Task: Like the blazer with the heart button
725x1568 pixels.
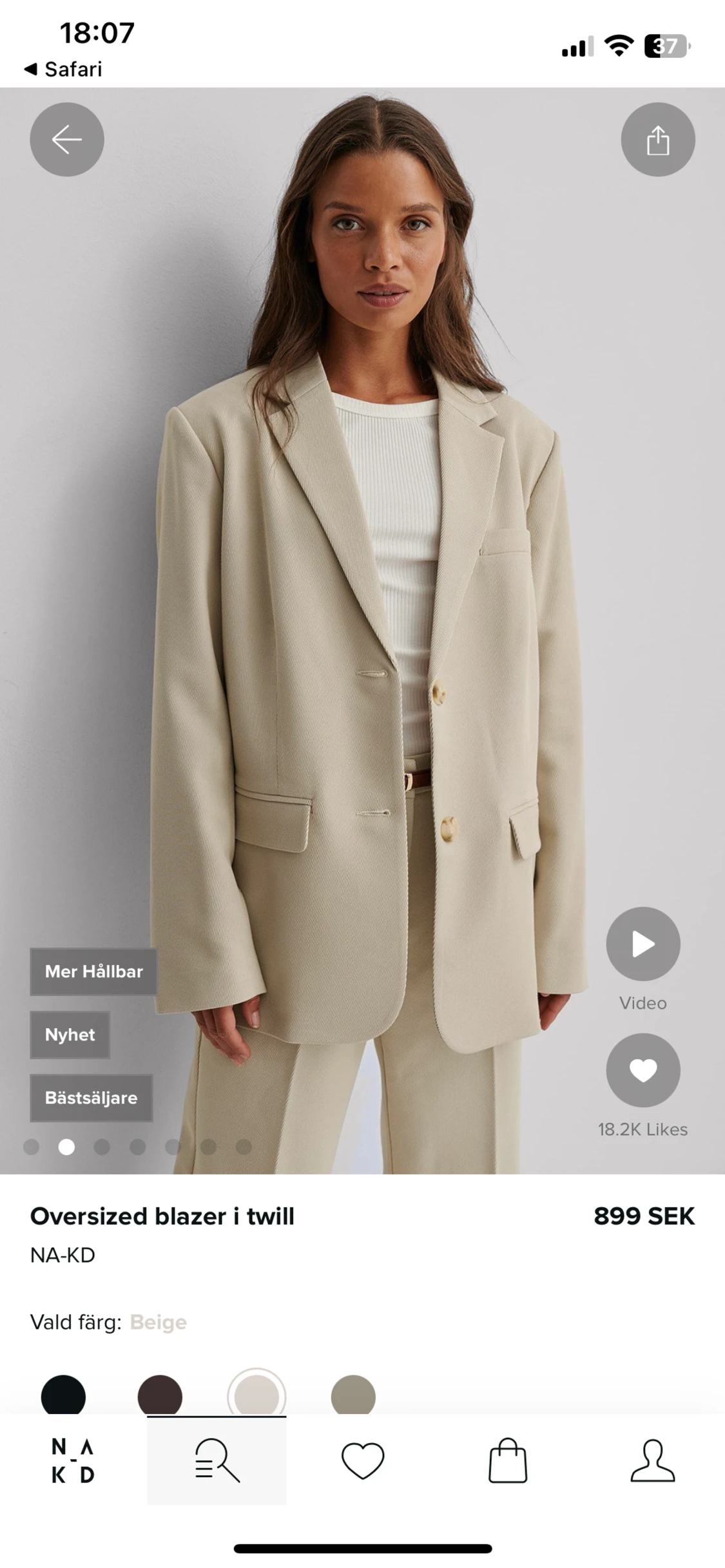Action: (x=643, y=1070)
